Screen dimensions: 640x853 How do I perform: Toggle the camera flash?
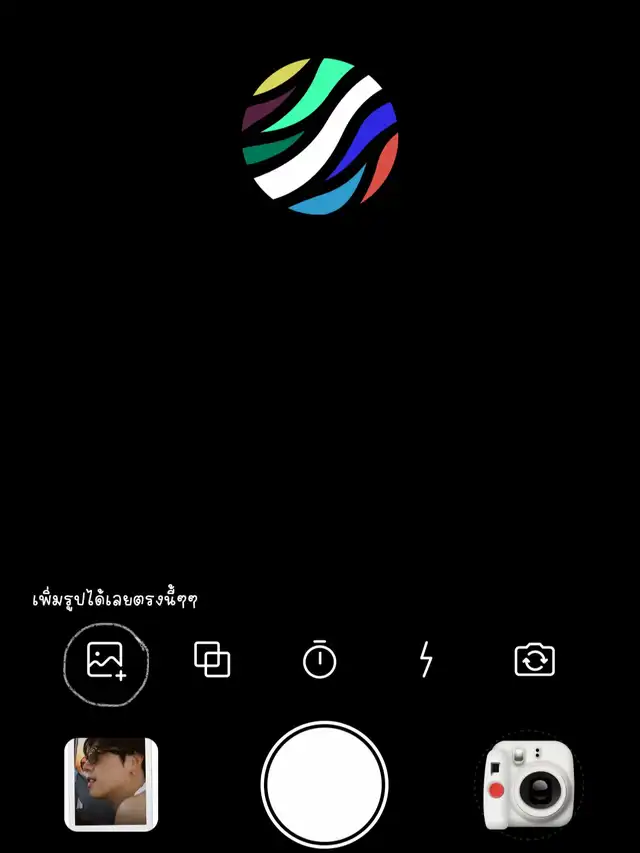427,660
